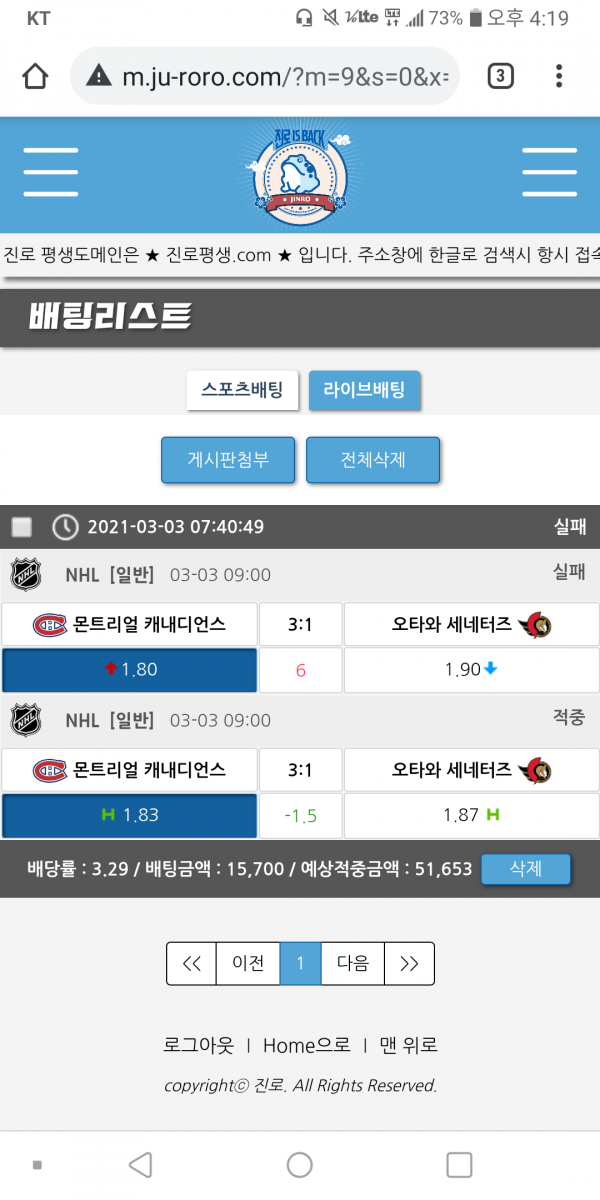Tap the 전체삭제 button
This screenshot has height=1200, width=600.
click(373, 460)
